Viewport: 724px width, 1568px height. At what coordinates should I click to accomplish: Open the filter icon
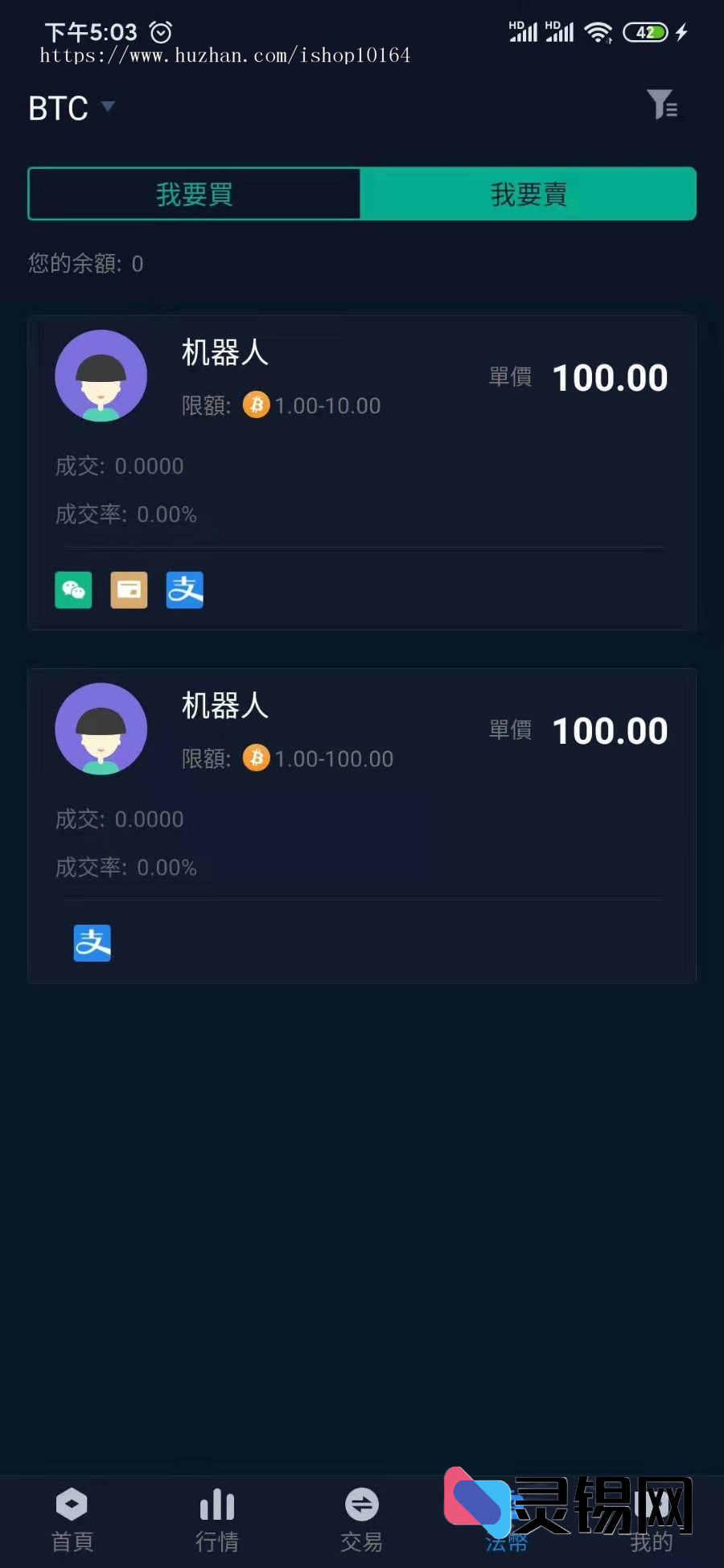click(661, 105)
